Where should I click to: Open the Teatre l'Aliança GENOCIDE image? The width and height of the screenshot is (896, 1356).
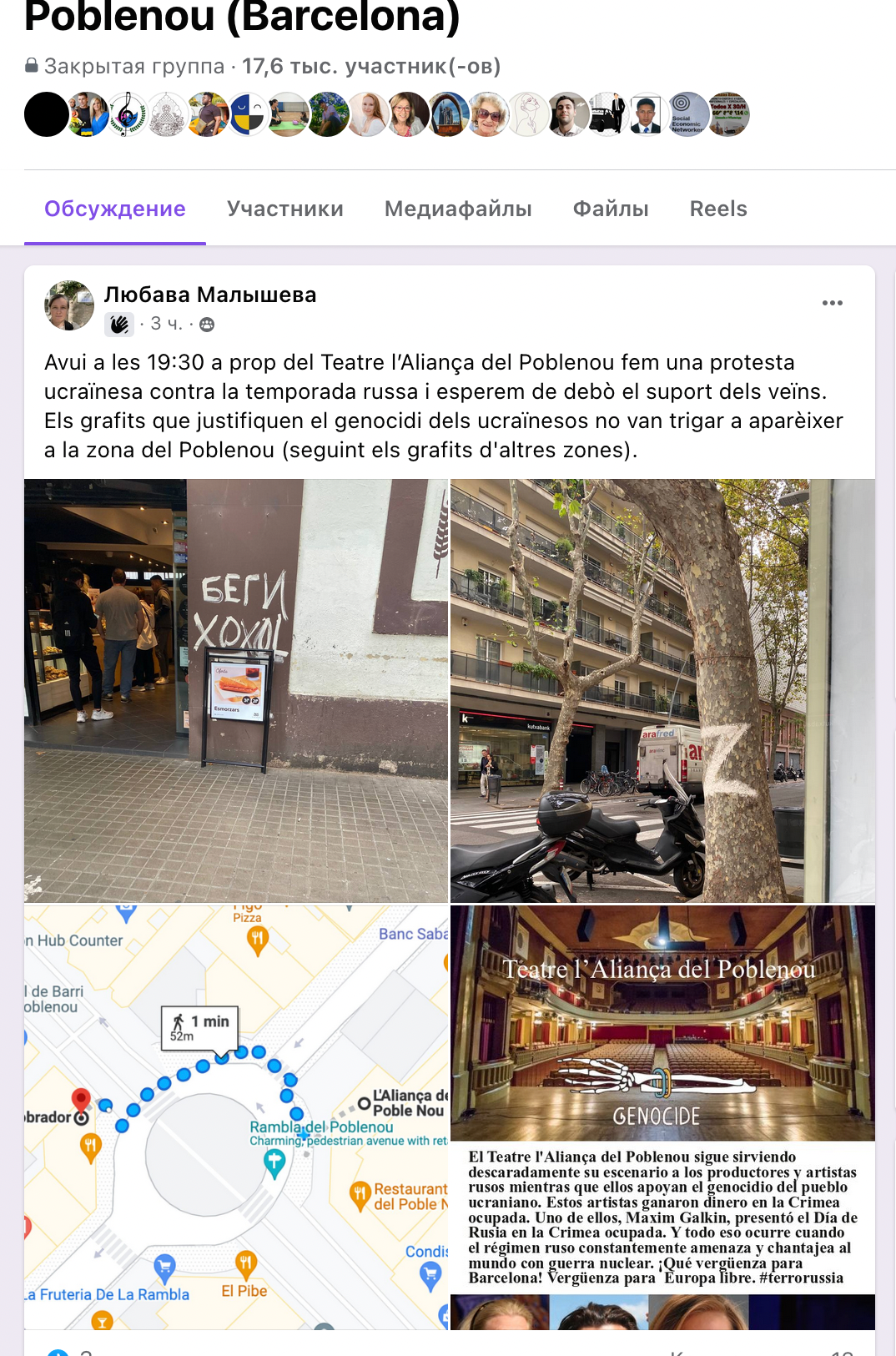click(662, 1117)
